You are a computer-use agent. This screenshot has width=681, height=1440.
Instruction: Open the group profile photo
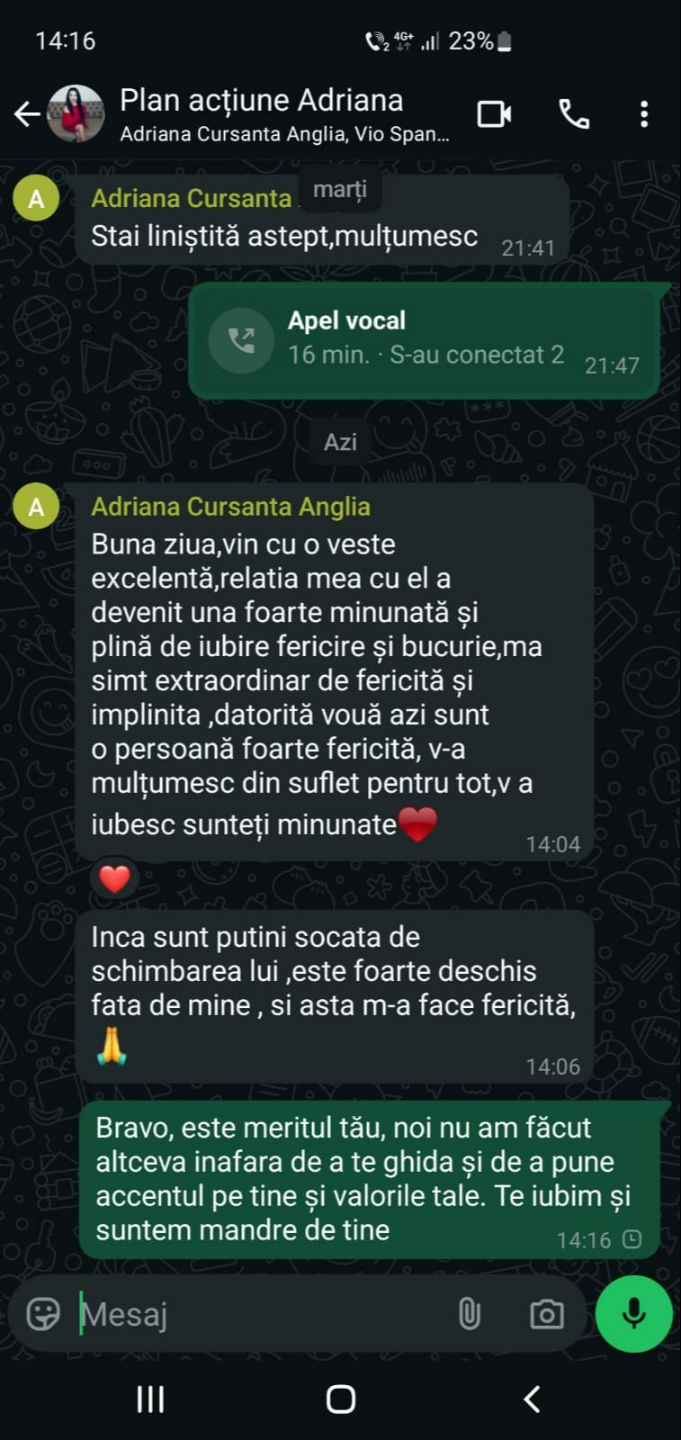[x=76, y=114]
